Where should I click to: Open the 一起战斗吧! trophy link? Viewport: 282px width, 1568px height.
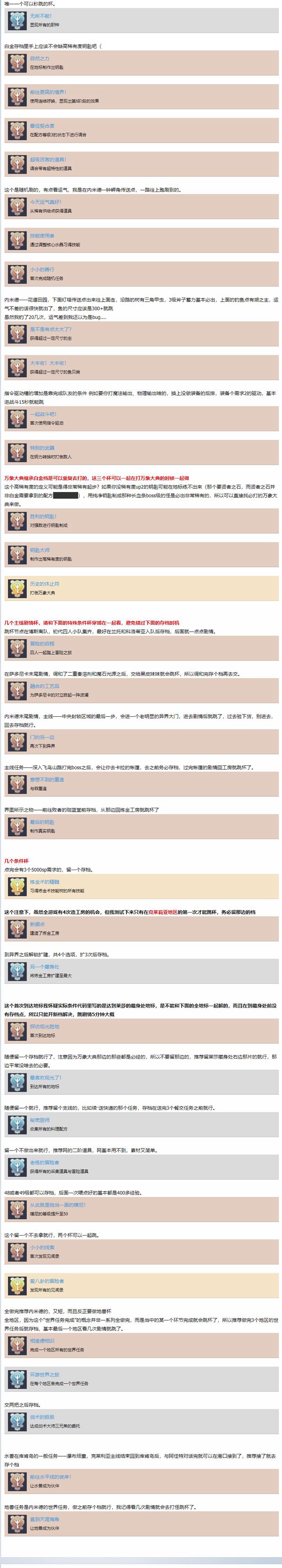click(x=43, y=414)
